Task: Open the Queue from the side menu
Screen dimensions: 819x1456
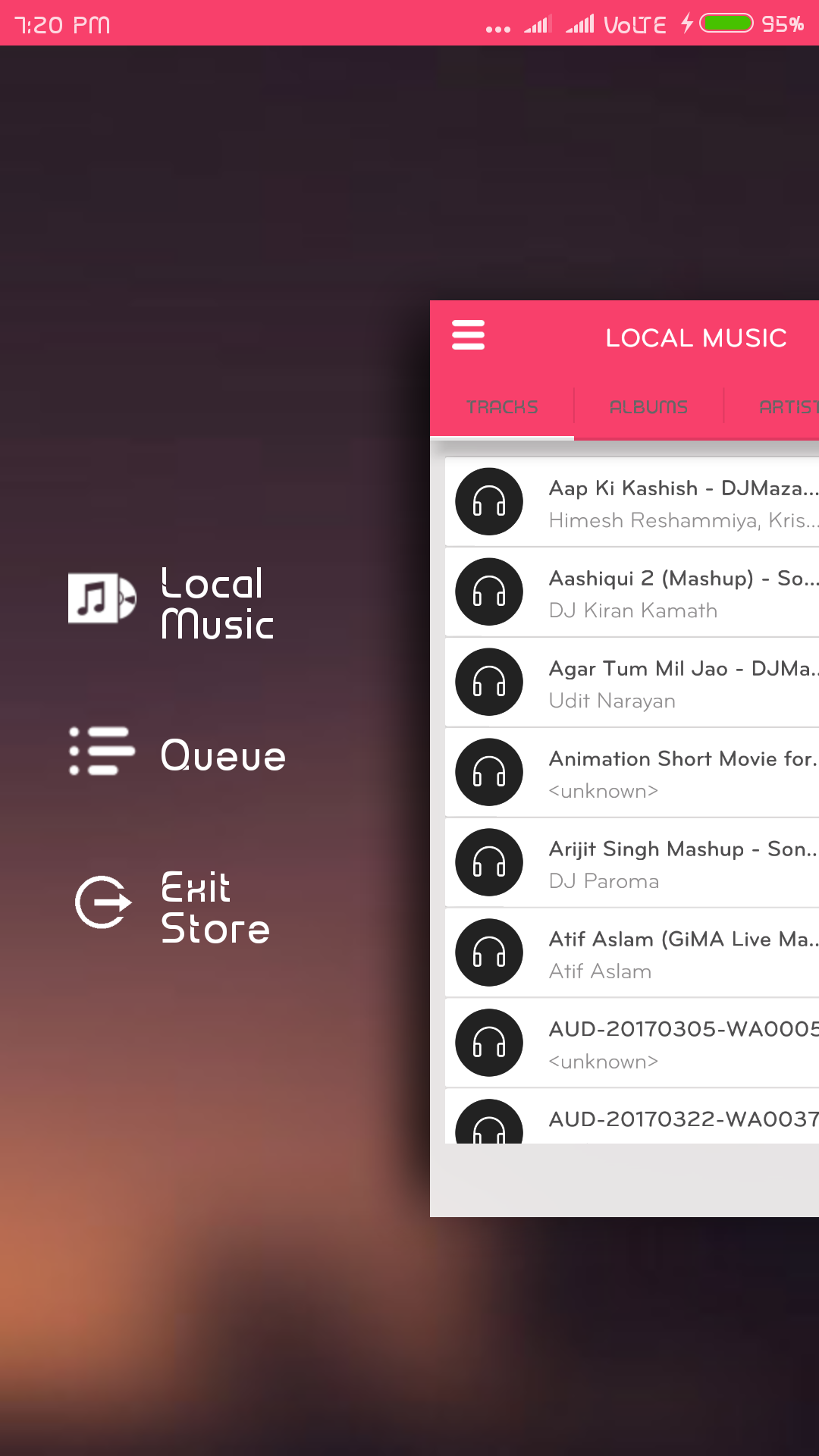Action: point(224,755)
